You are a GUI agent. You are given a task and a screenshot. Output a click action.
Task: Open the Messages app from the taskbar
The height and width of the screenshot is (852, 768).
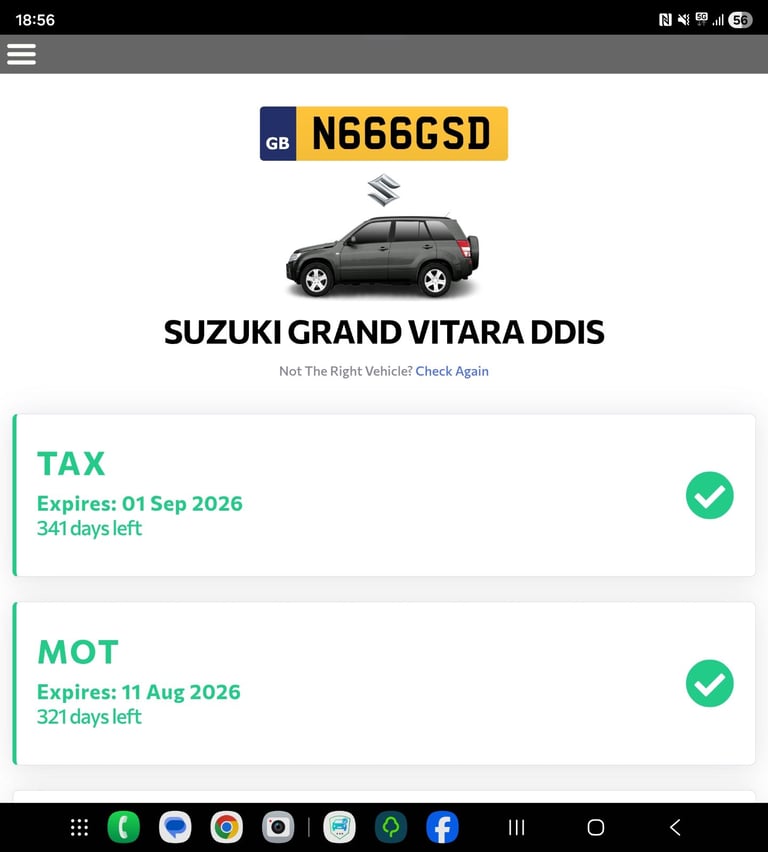[x=175, y=827]
